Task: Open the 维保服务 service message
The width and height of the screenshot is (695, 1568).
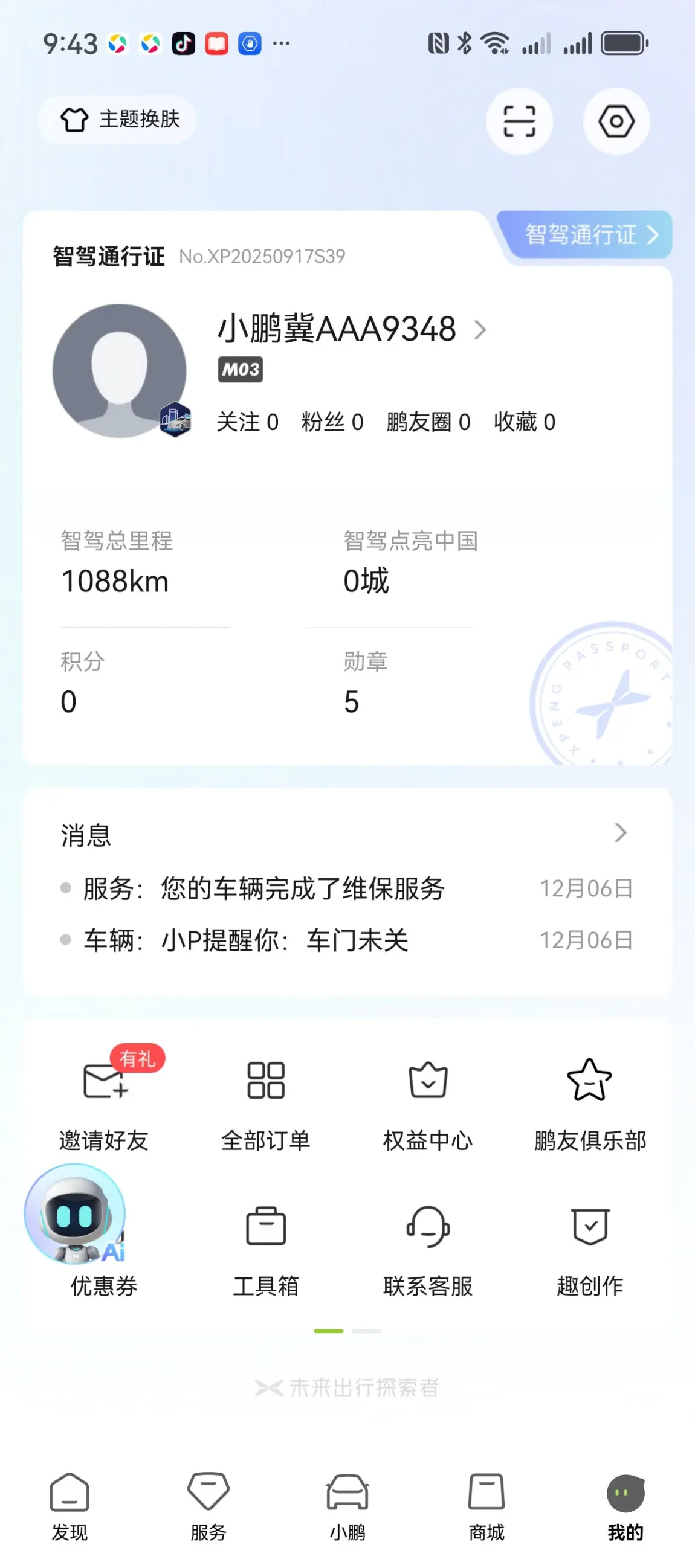Action: [x=263, y=888]
